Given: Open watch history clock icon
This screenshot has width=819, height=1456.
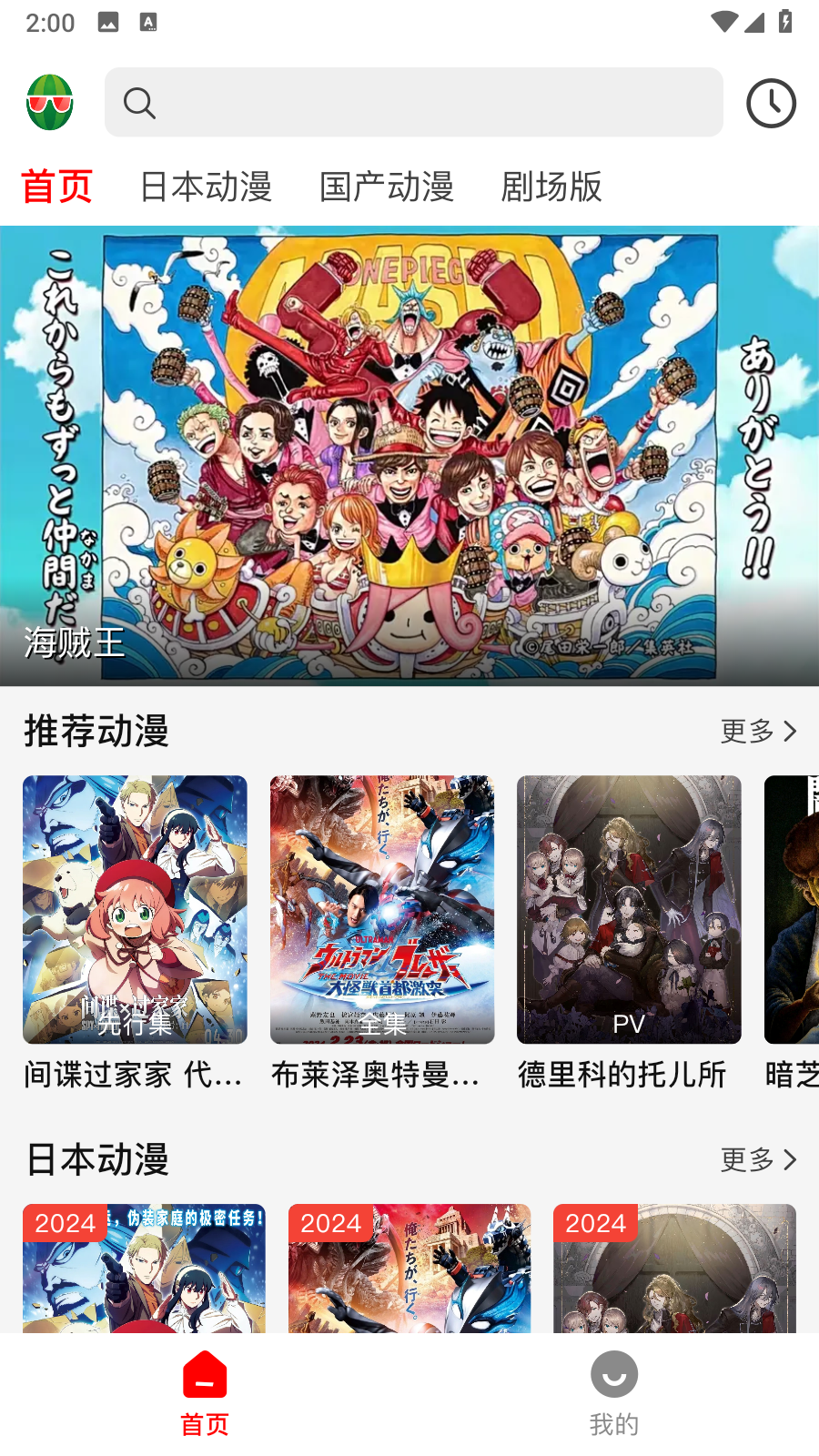Looking at the screenshot, I should [x=771, y=103].
